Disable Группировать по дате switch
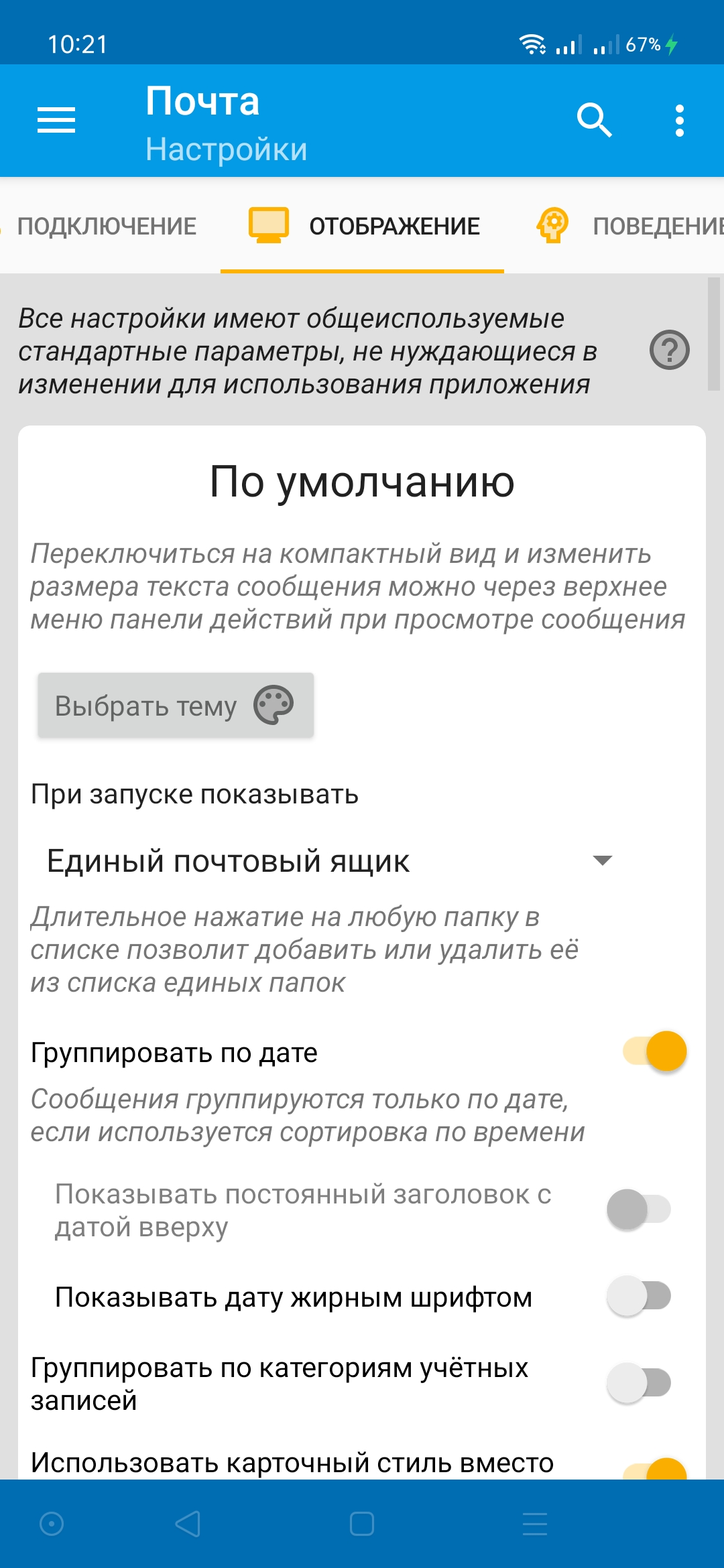 coord(654,1051)
